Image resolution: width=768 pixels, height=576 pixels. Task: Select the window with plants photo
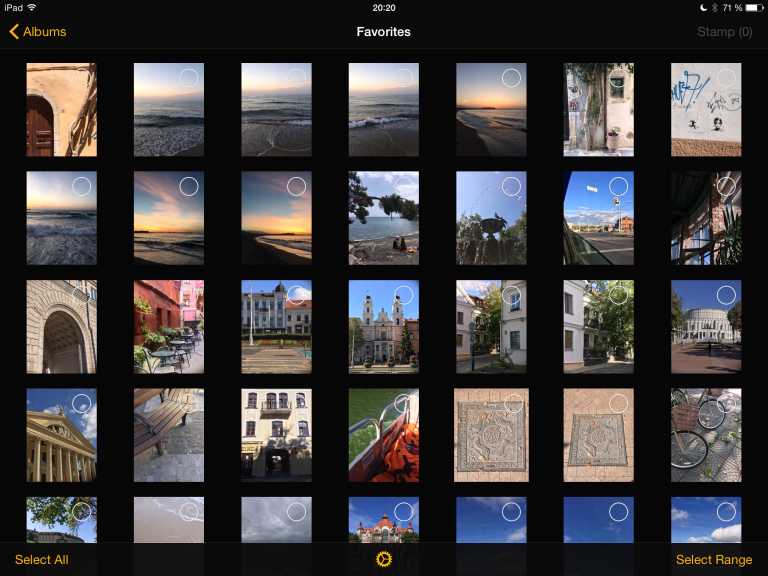(598, 110)
